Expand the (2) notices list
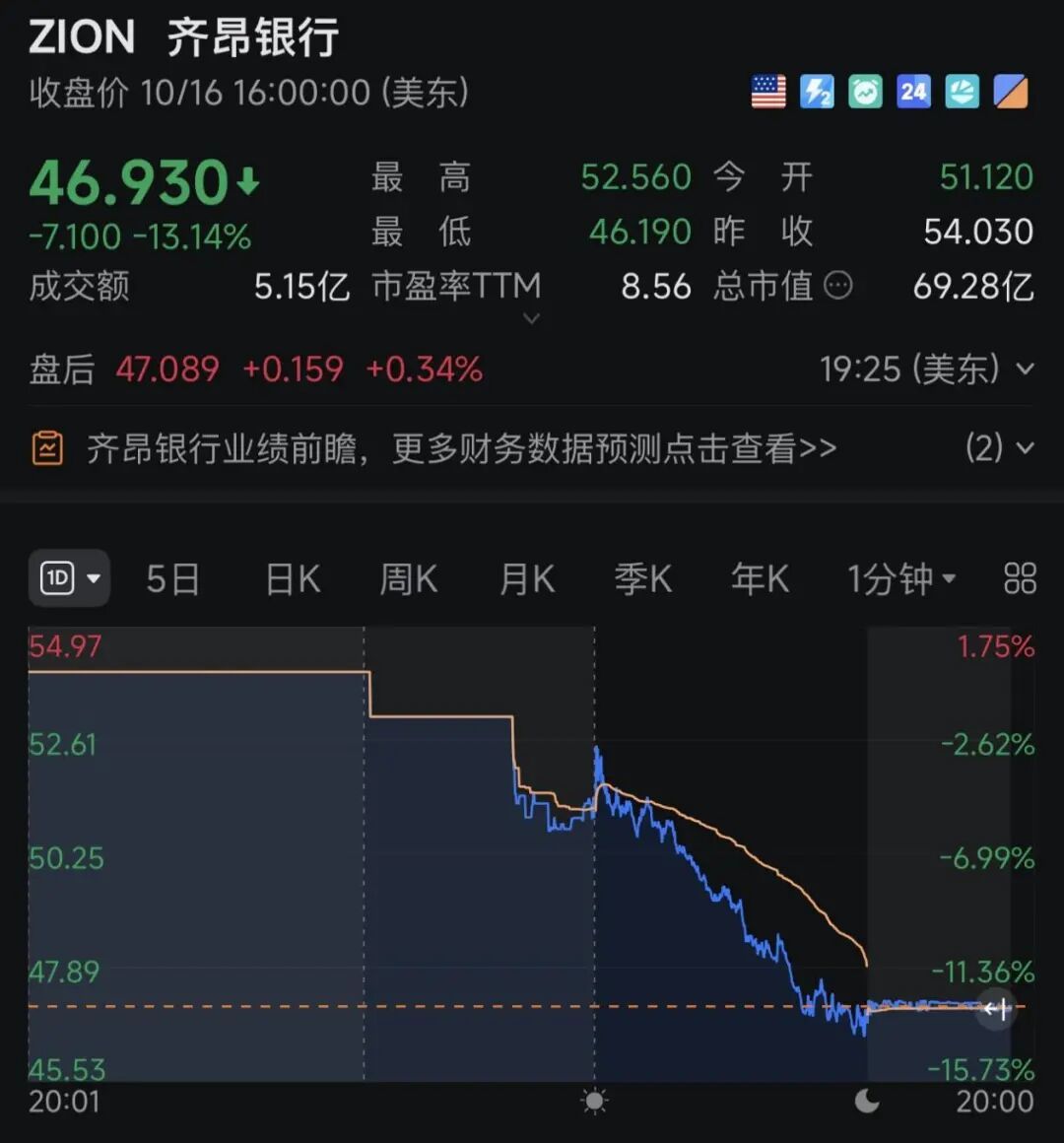This screenshot has width=1064, height=1143. 999,448
